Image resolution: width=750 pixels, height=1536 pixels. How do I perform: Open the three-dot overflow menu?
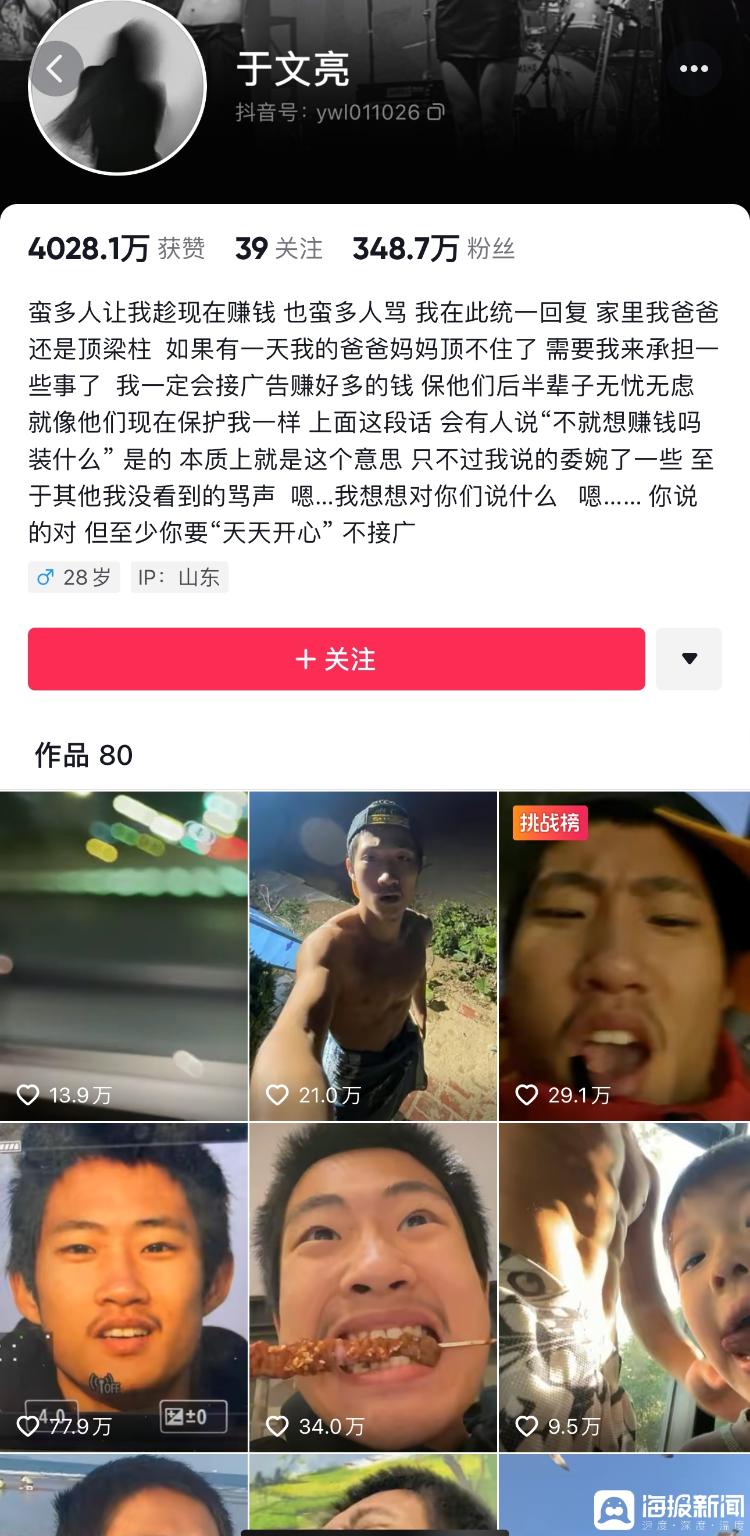pyautogui.click(x=693, y=69)
